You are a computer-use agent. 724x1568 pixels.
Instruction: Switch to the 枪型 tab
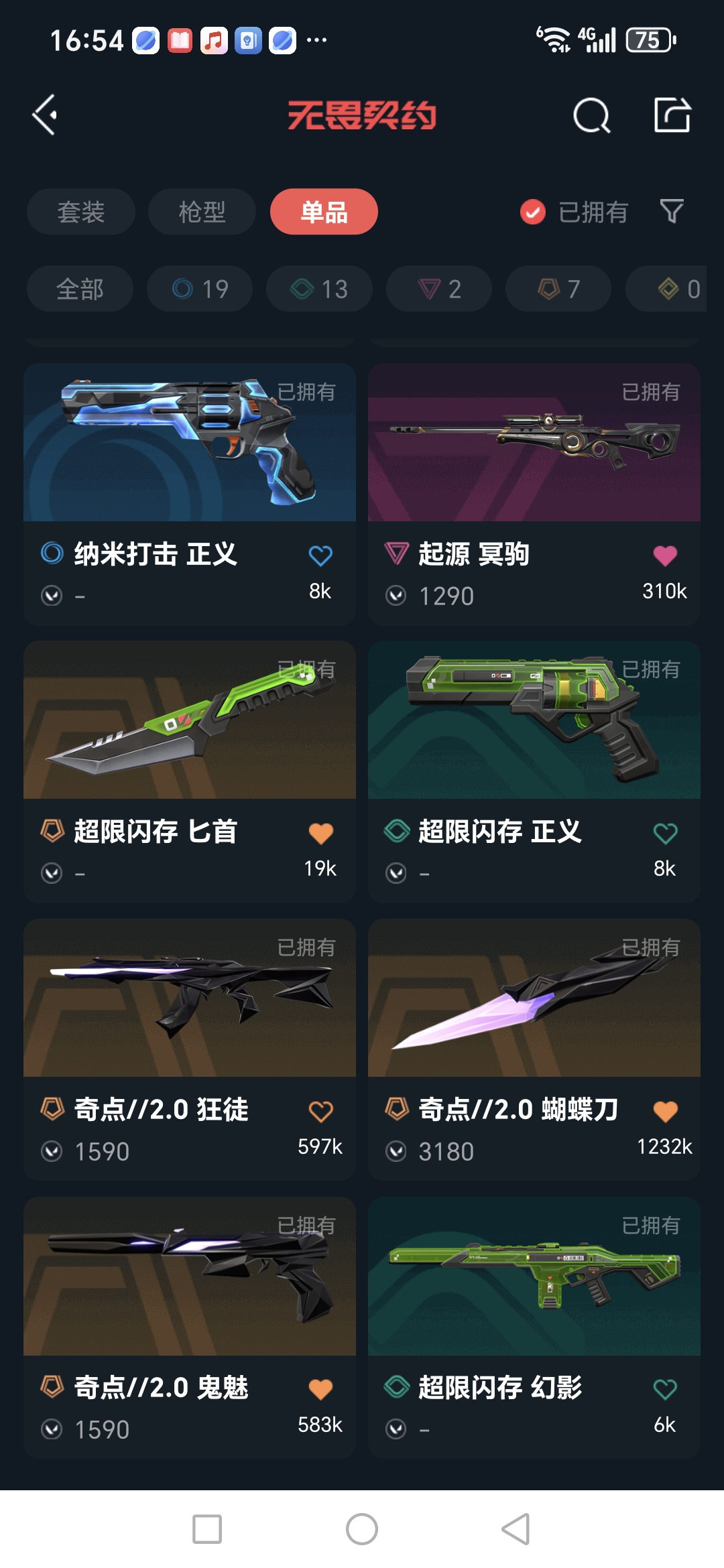202,212
